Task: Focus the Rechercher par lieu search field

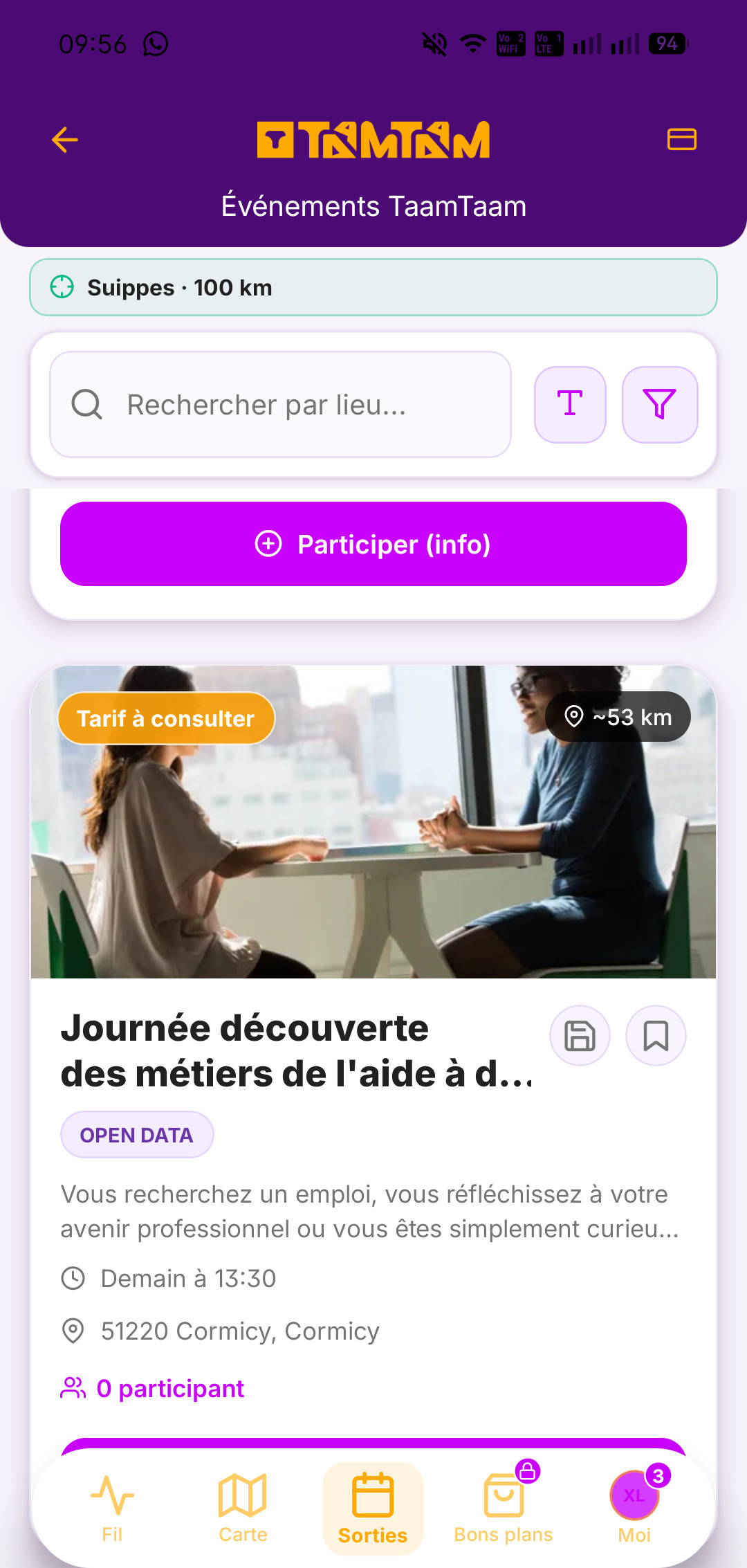Action: [280, 405]
